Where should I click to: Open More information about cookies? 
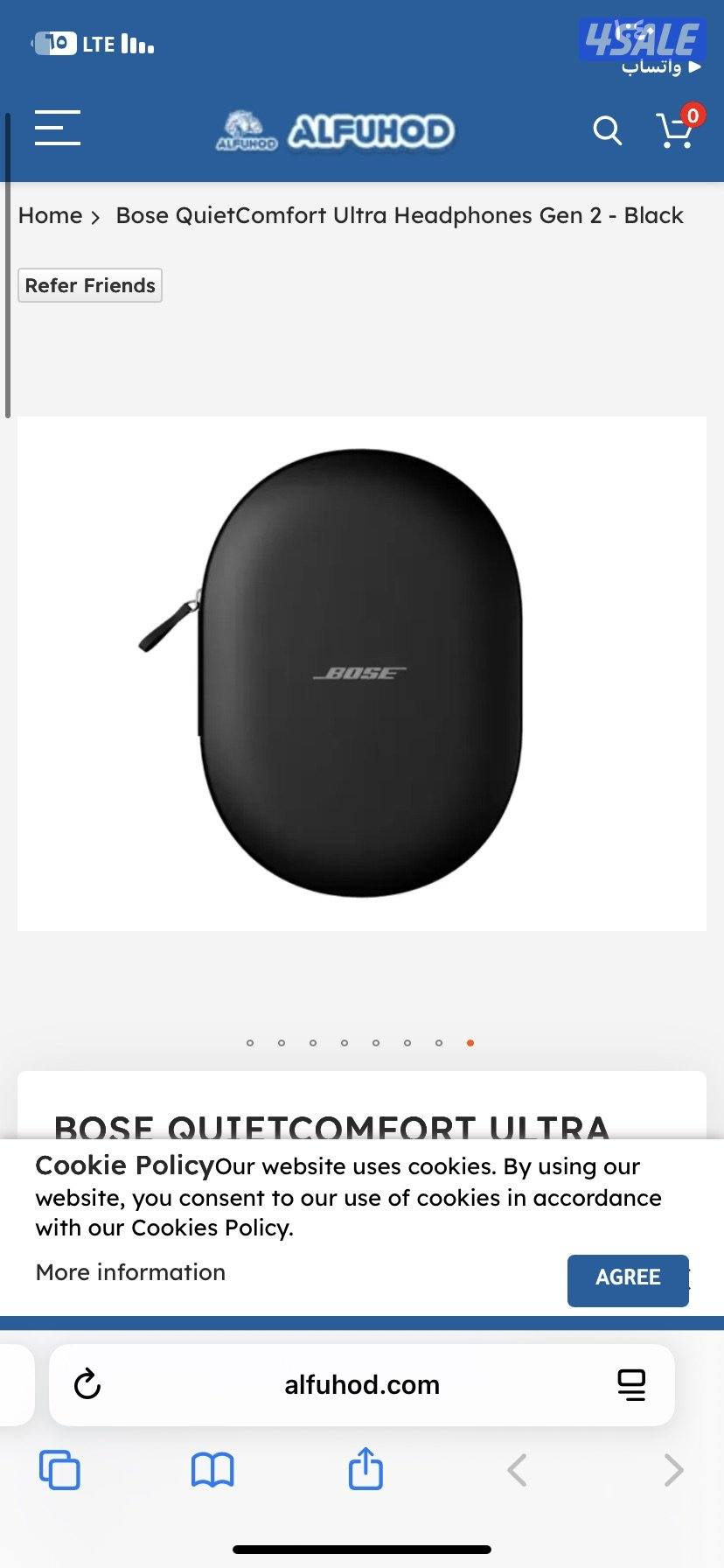click(130, 1272)
